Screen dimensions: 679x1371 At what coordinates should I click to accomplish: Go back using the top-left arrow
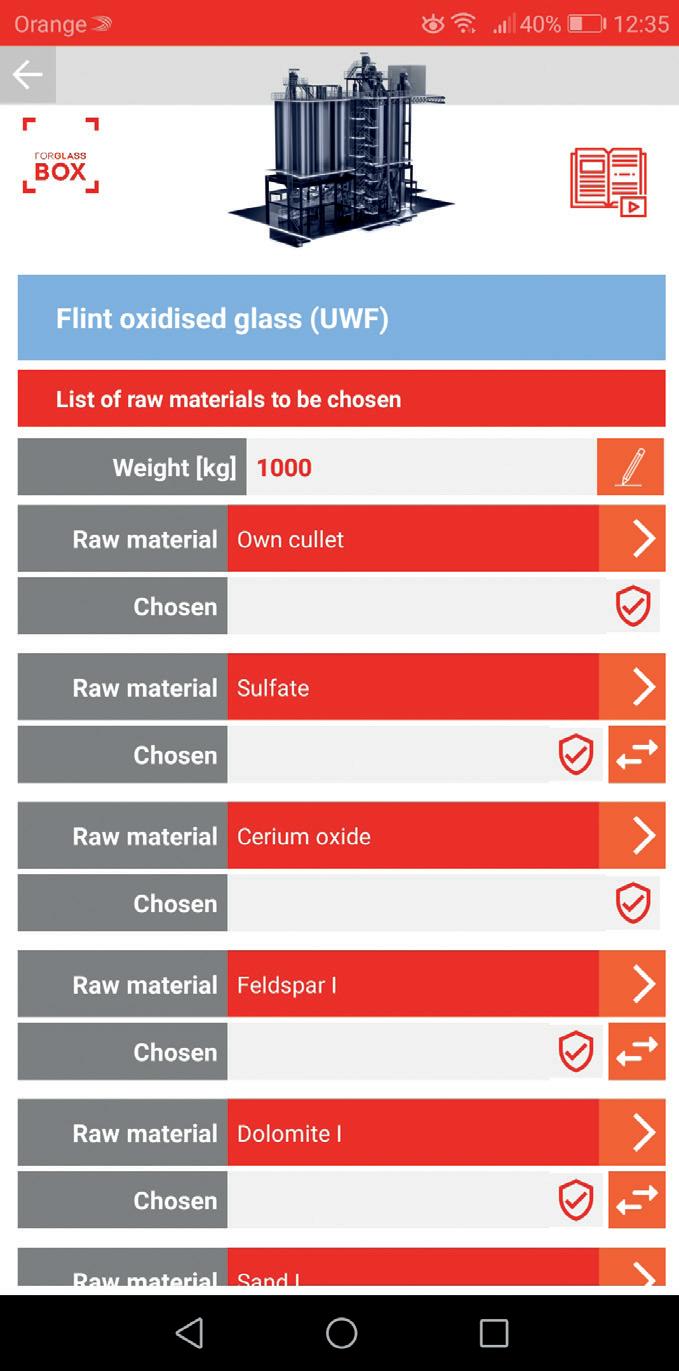[x=27, y=74]
